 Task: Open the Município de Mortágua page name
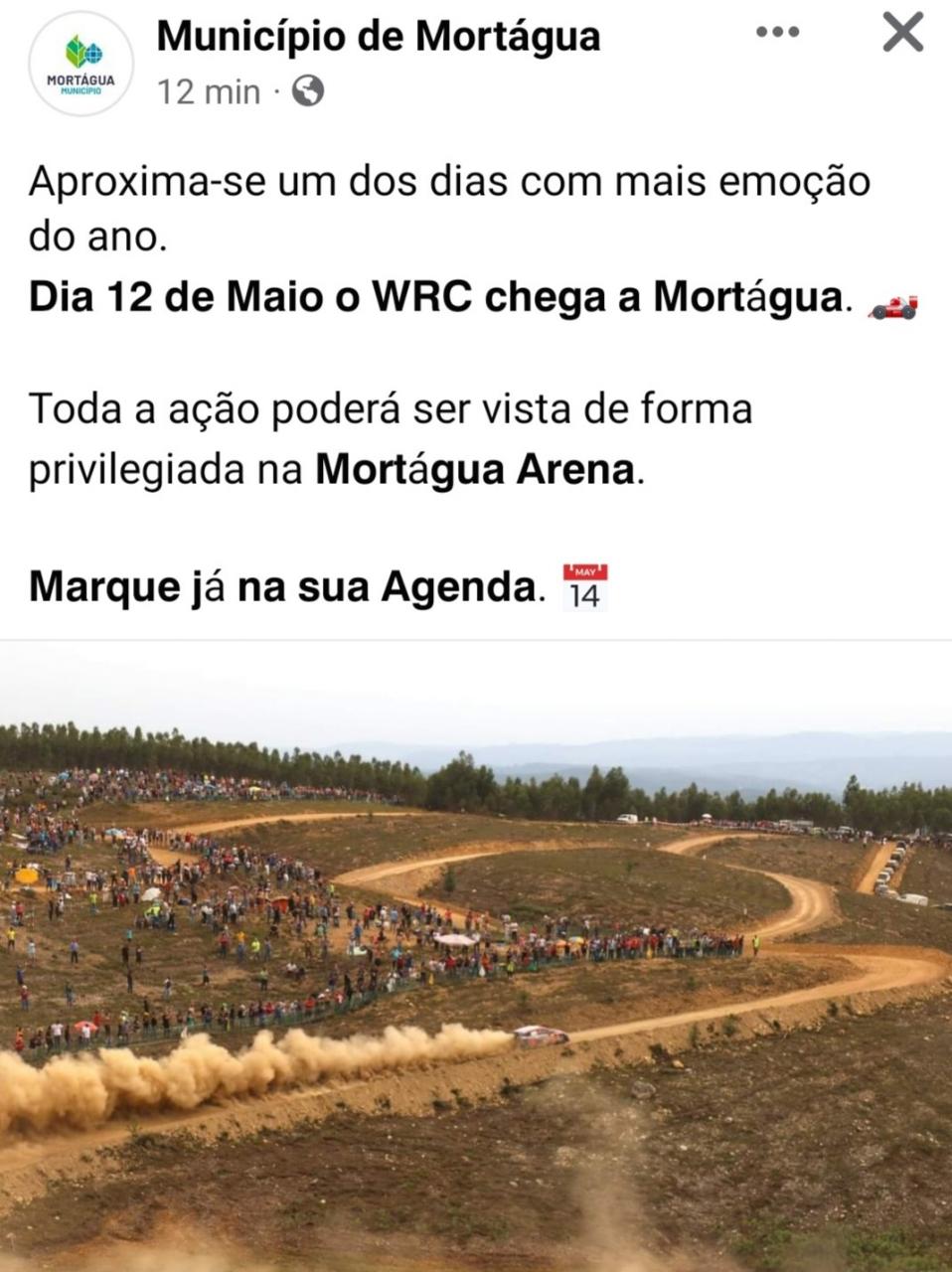(379, 37)
